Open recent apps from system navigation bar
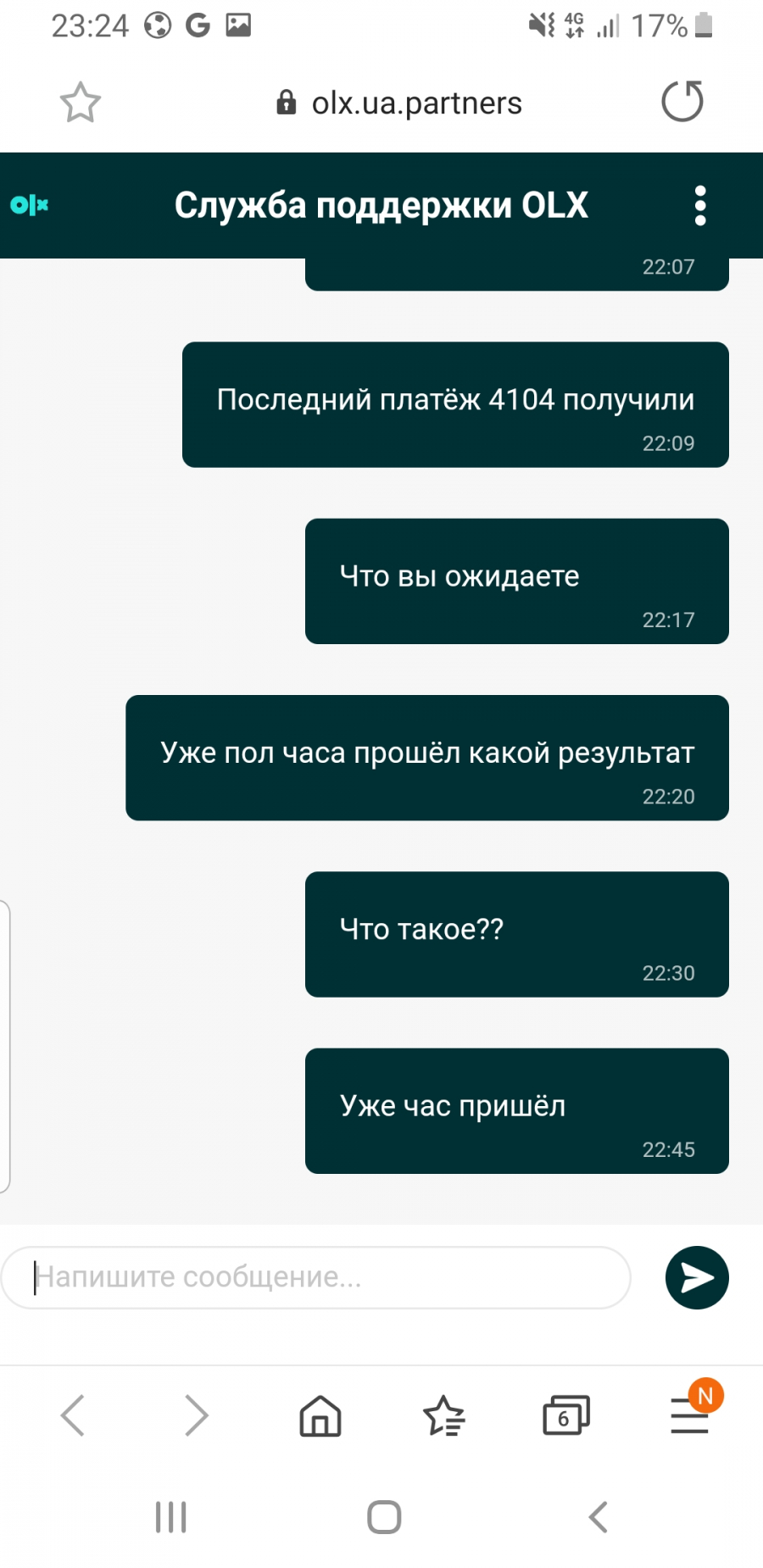This screenshot has height=1568, width=763. click(171, 1517)
